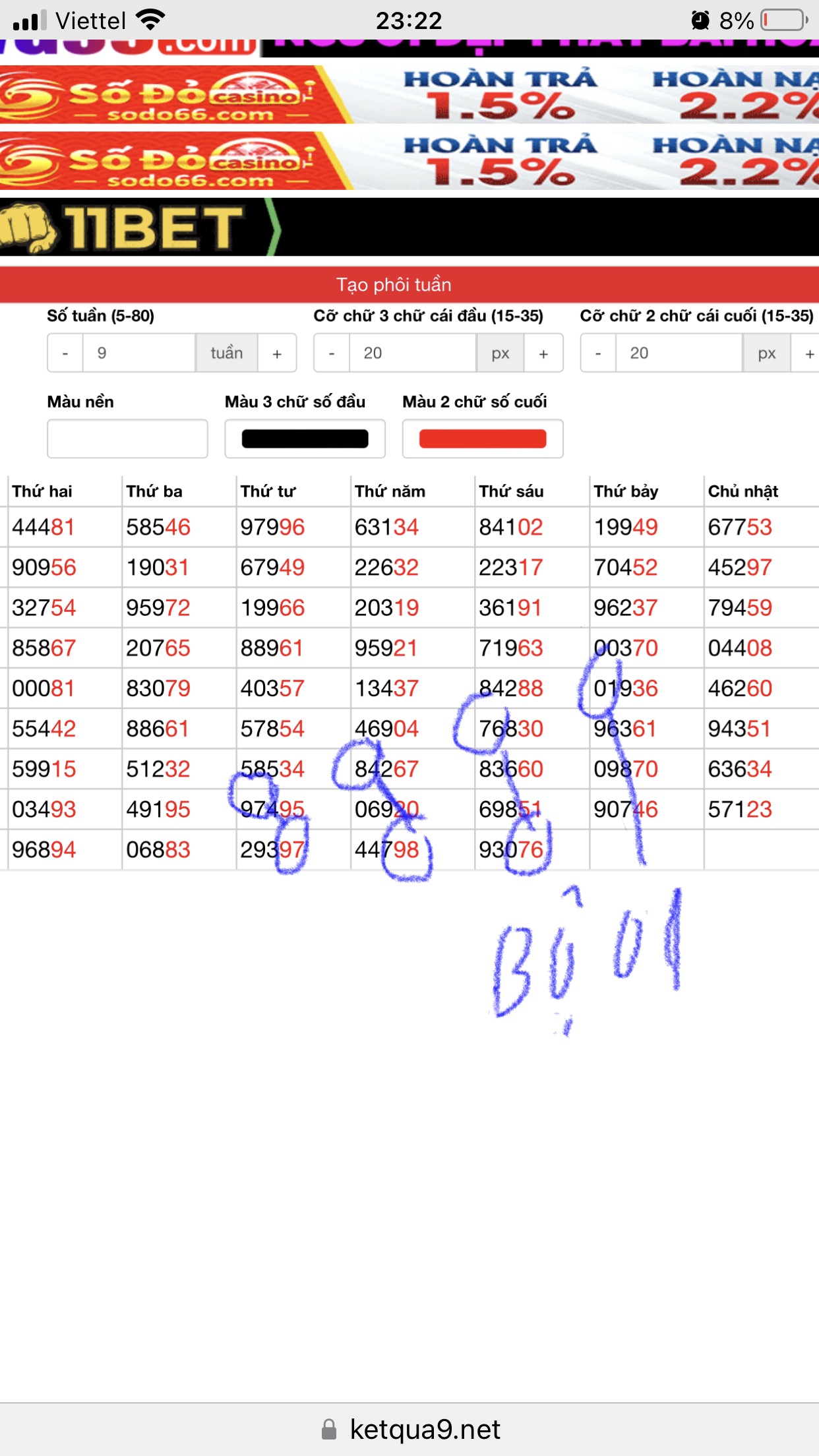Decrease the number of weeks (Số tuần)
This screenshot has height=1456, width=819.
(x=65, y=353)
